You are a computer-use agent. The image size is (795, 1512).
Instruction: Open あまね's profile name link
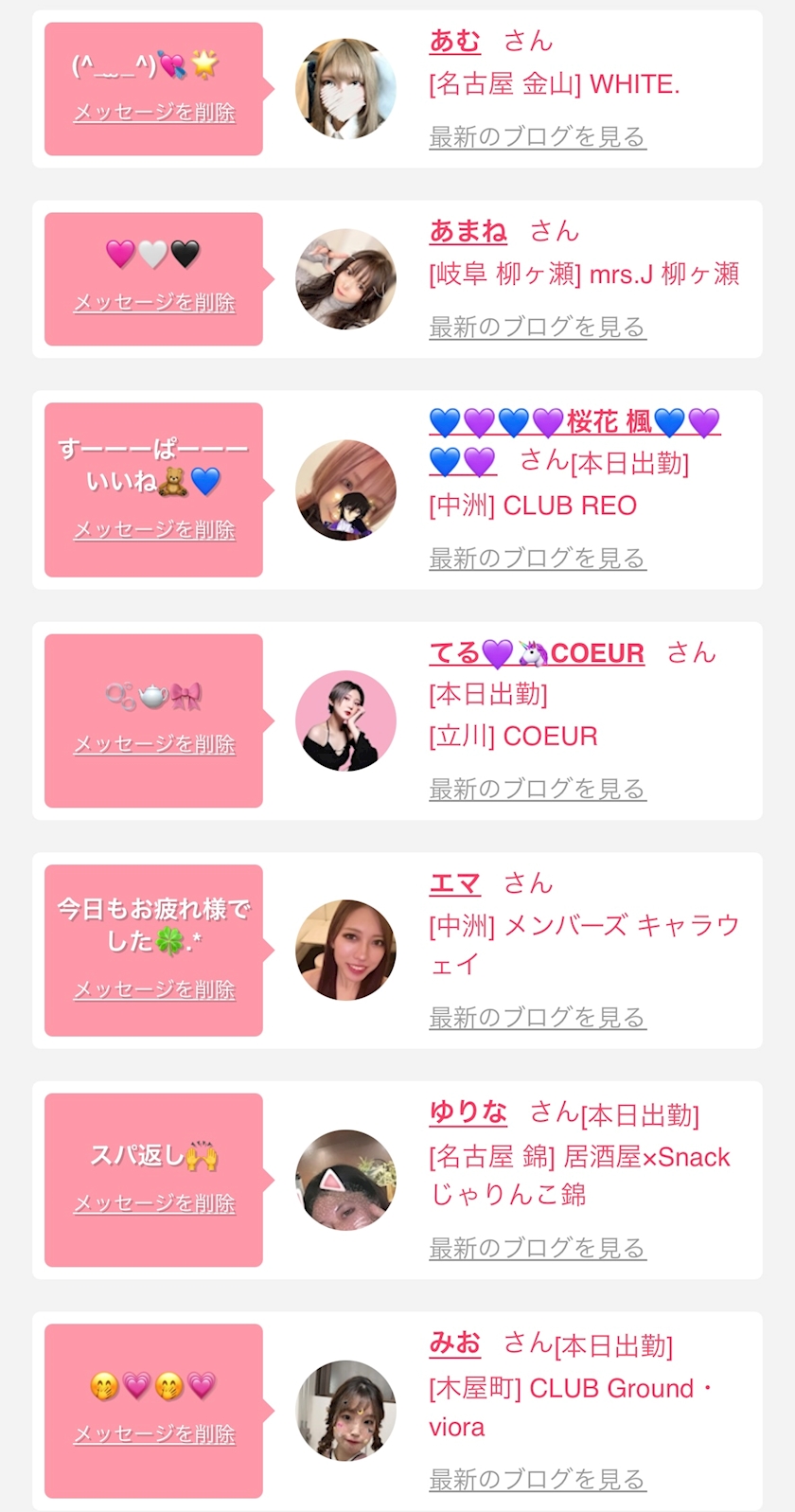point(468,231)
